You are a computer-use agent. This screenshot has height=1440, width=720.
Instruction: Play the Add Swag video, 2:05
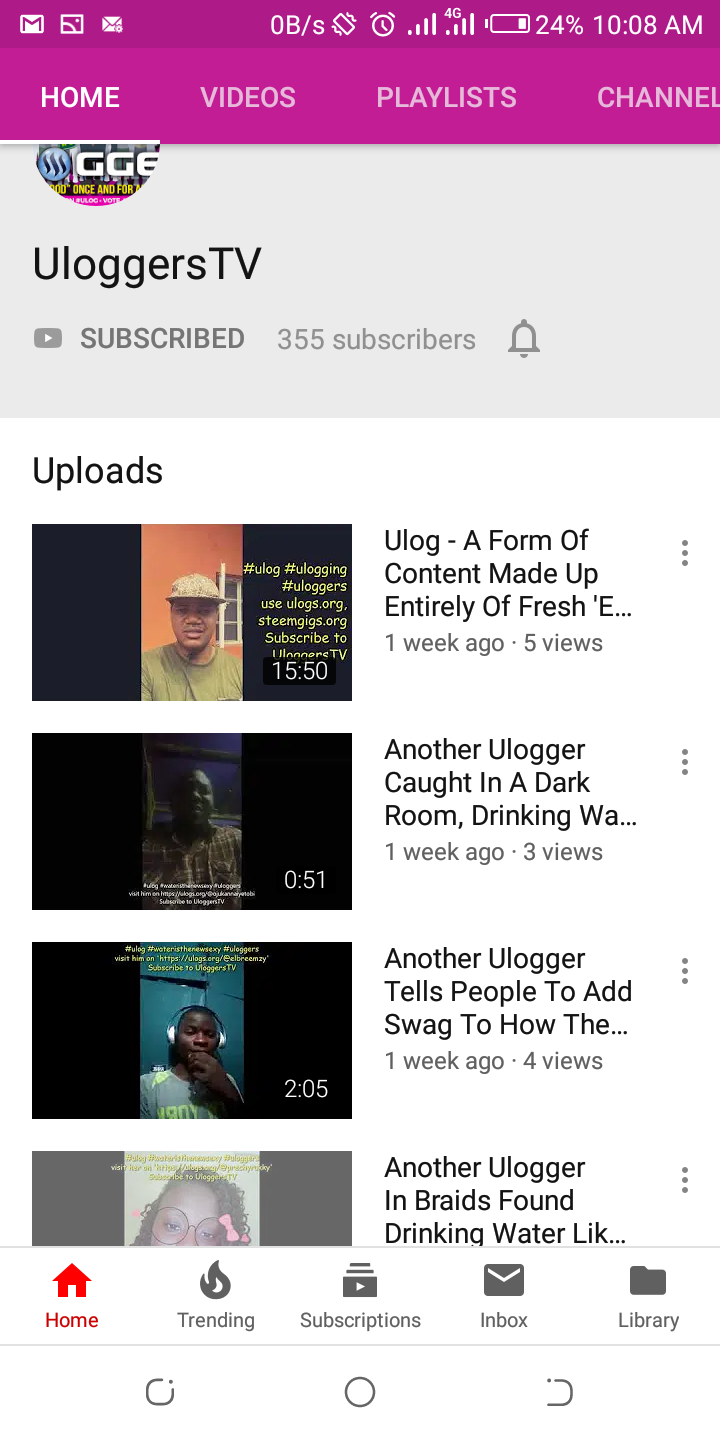tap(192, 1030)
